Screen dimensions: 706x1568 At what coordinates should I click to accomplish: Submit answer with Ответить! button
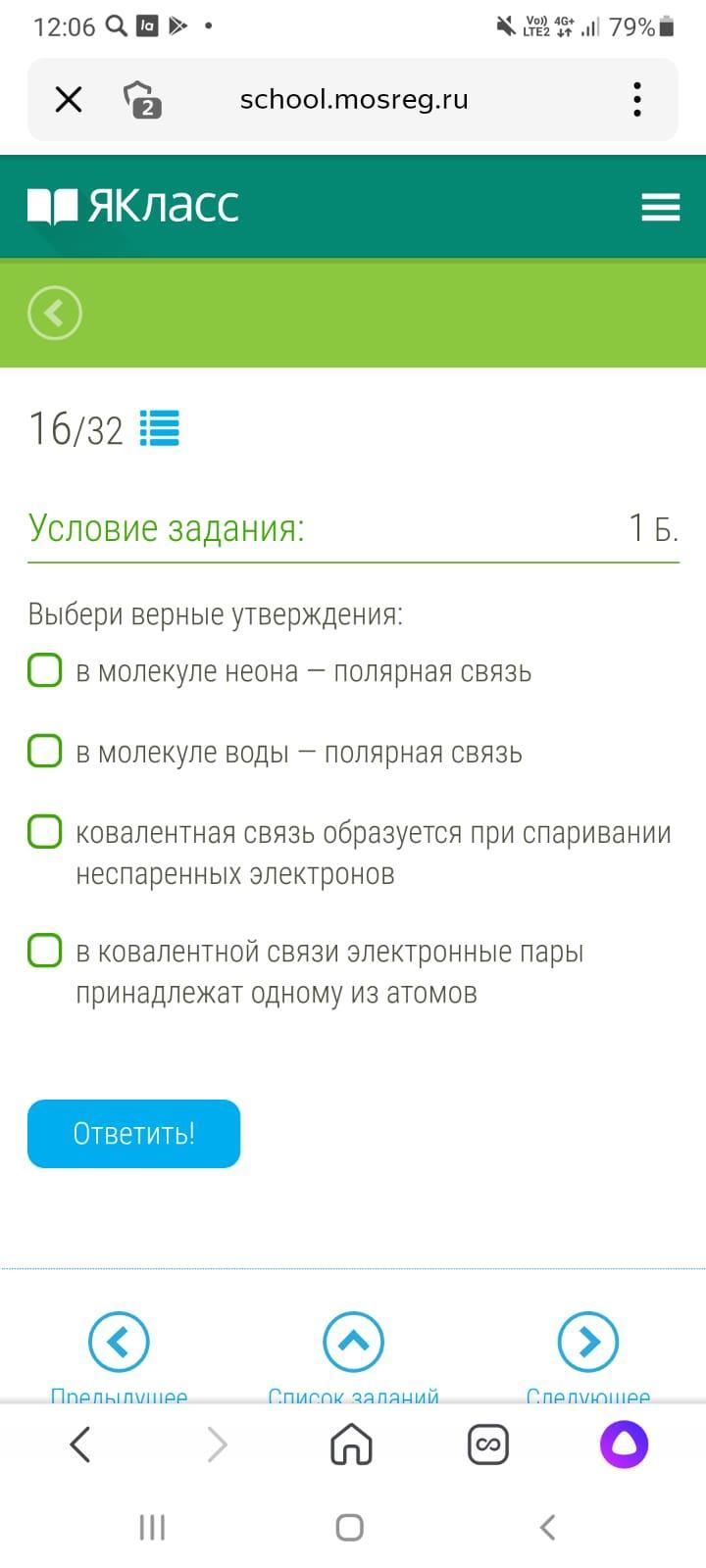point(133,1134)
